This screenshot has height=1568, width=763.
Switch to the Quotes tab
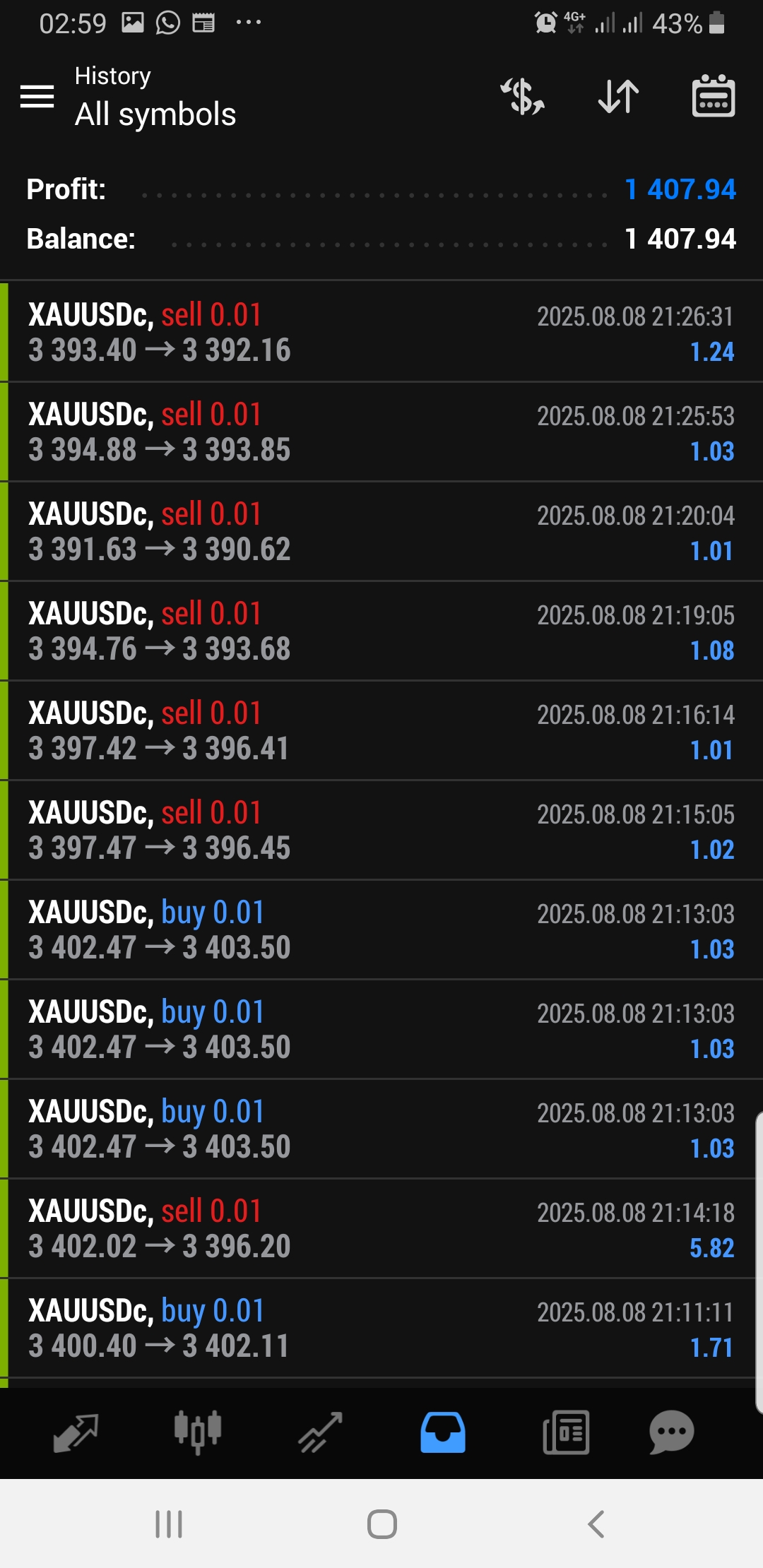(x=76, y=1432)
